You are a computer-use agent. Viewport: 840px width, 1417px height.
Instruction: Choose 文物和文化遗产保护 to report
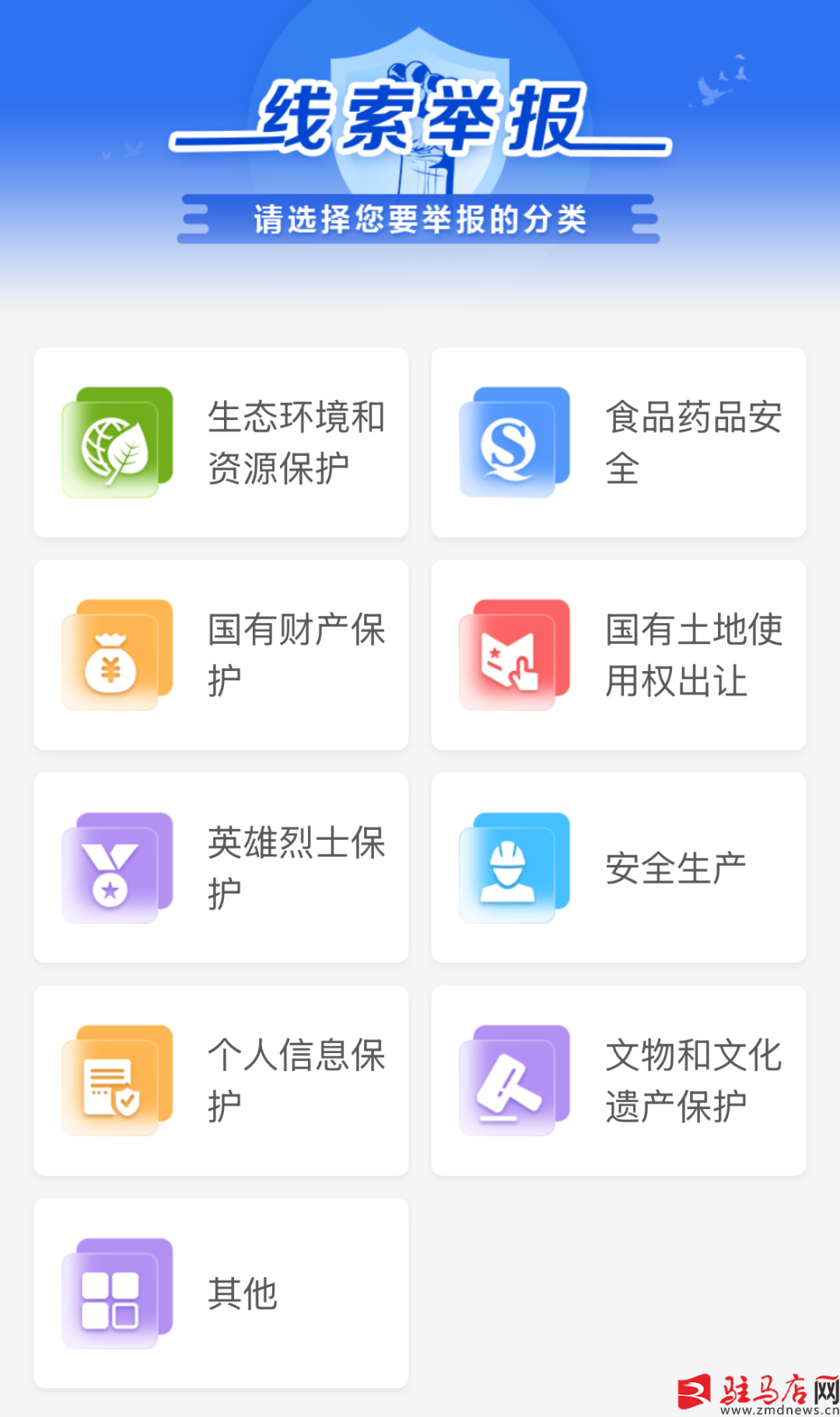[618, 1080]
